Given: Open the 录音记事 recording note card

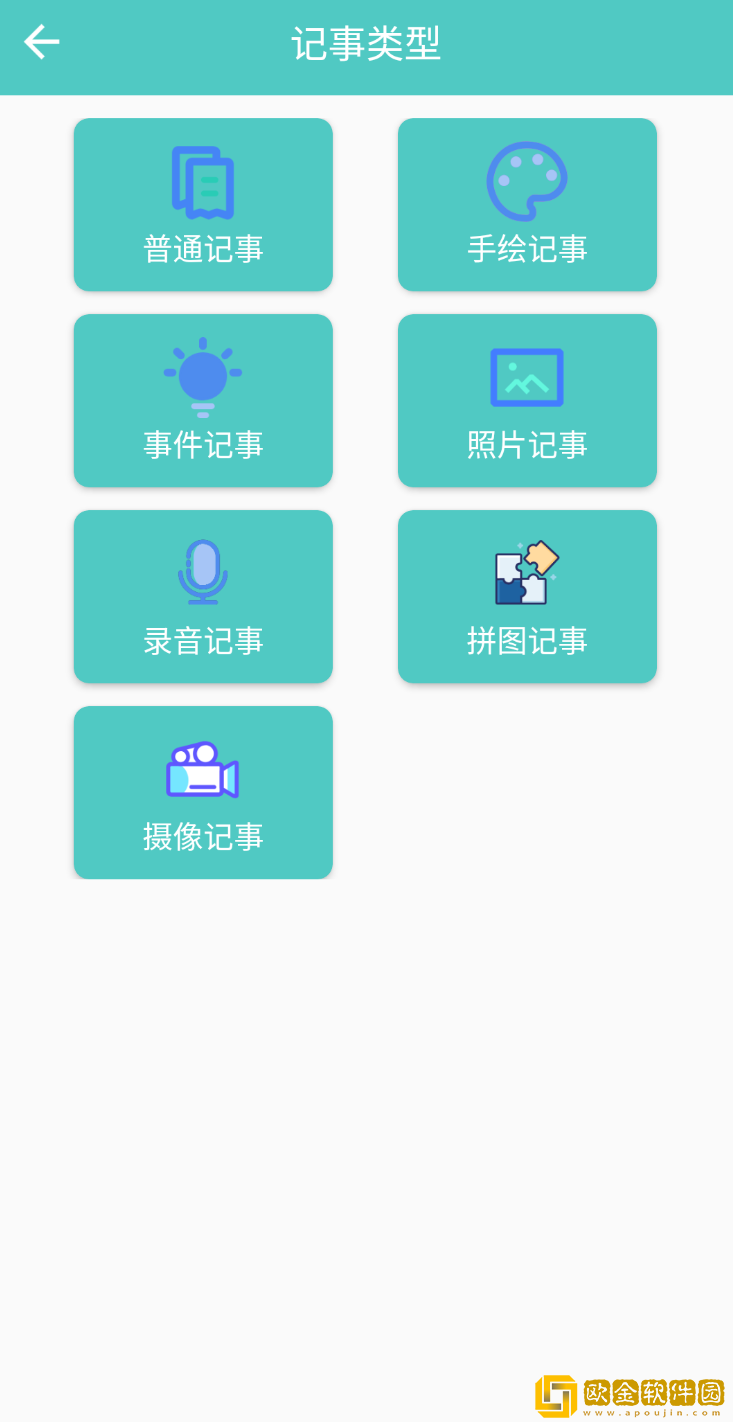Looking at the screenshot, I should click(x=202, y=596).
